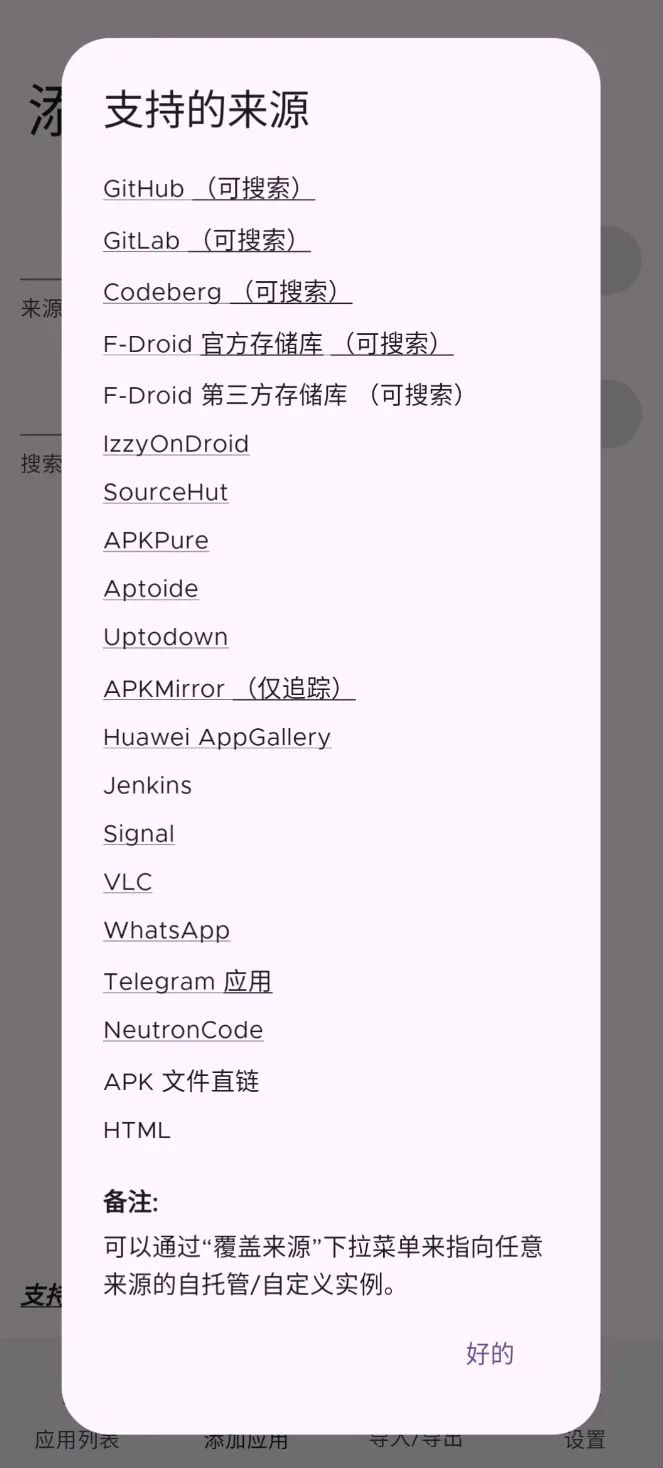Open the GitLab source link
This screenshot has width=663, height=1468.
pos(207,240)
